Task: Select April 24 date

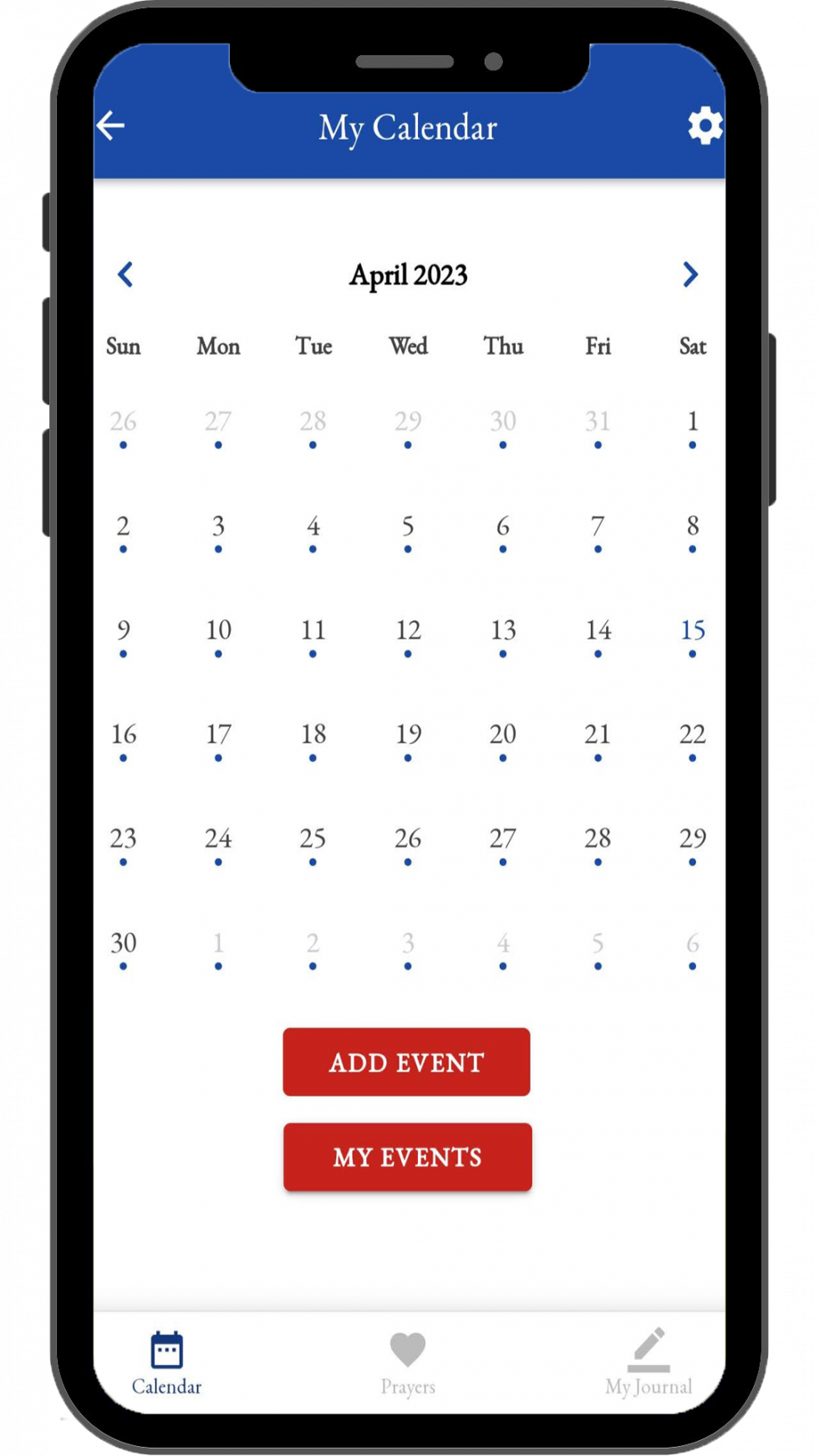Action: [218, 840]
